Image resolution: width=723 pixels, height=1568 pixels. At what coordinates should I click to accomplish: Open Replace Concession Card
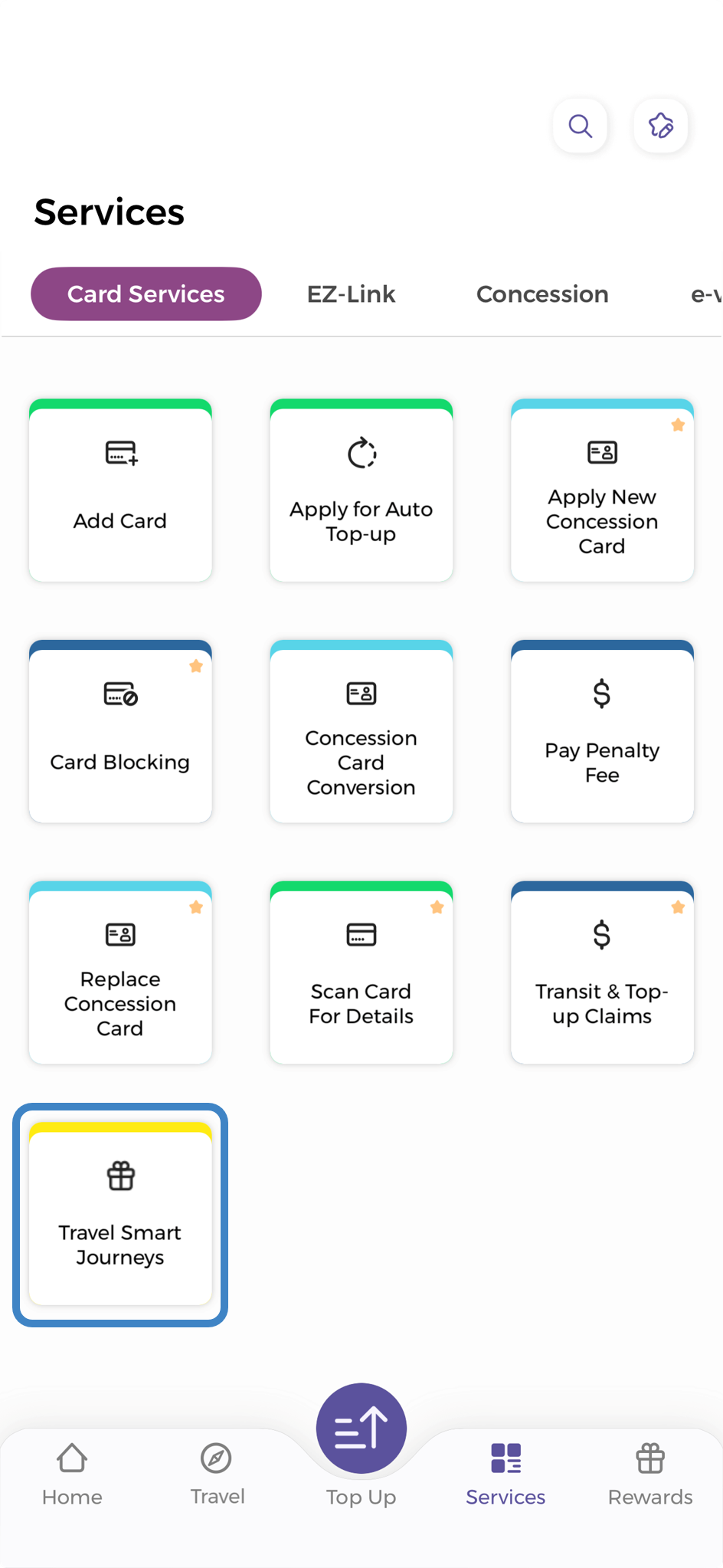[x=120, y=973]
